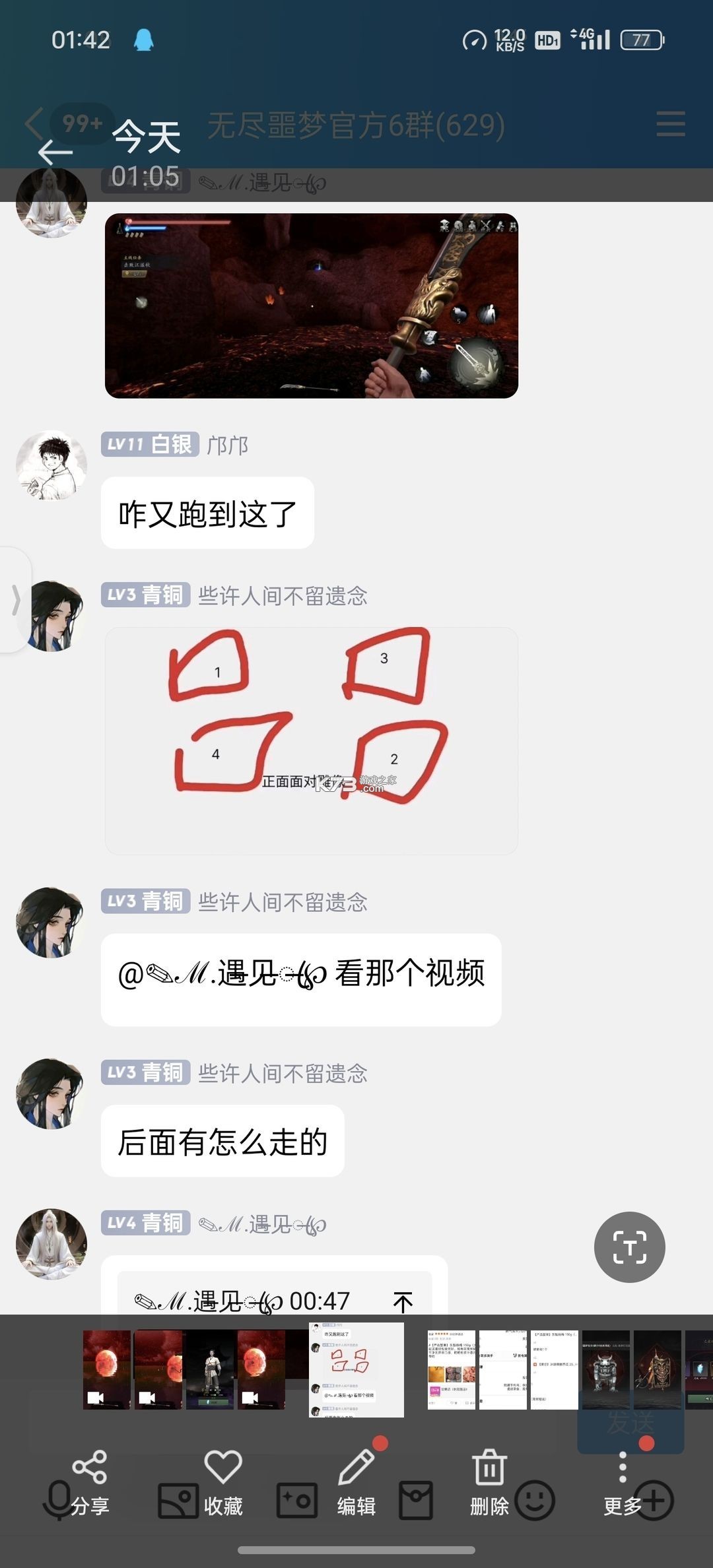Open the first red moon video thumbnail
The height and width of the screenshot is (1568, 713).
click(107, 1369)
